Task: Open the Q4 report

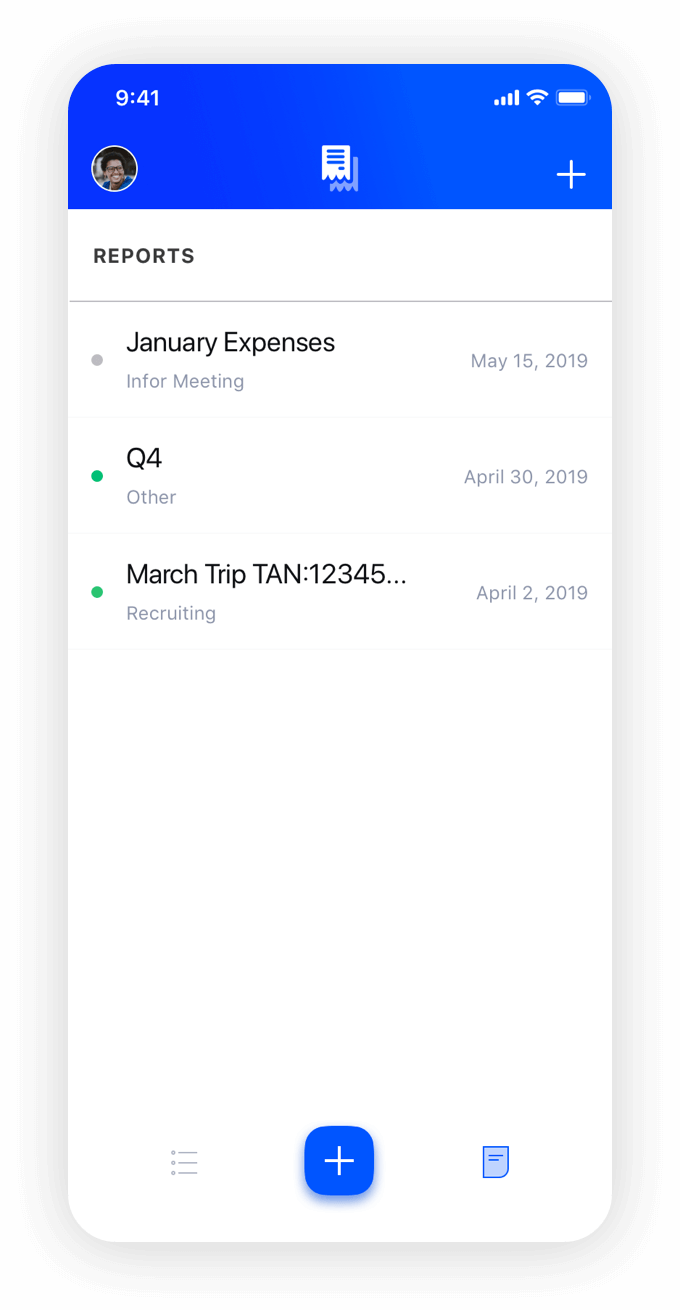Action: [x=340, y=476]
